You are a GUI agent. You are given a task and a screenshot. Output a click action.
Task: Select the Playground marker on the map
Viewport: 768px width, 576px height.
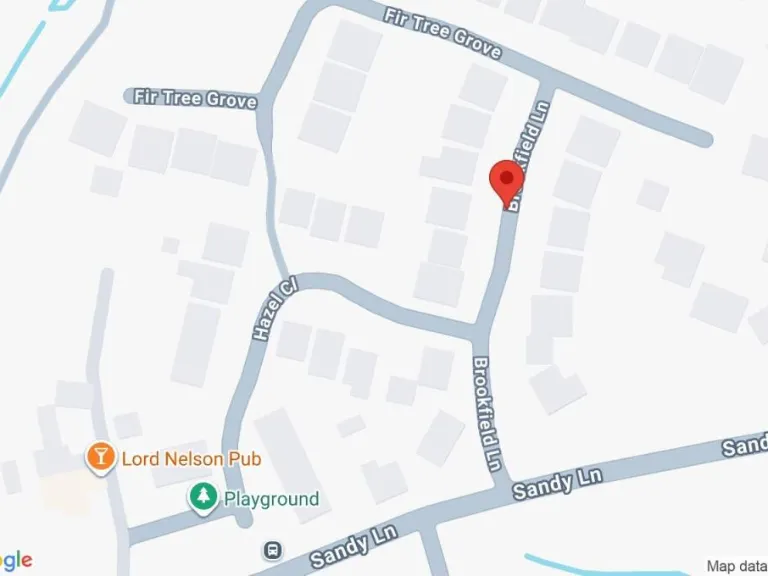tap(204, 497)
